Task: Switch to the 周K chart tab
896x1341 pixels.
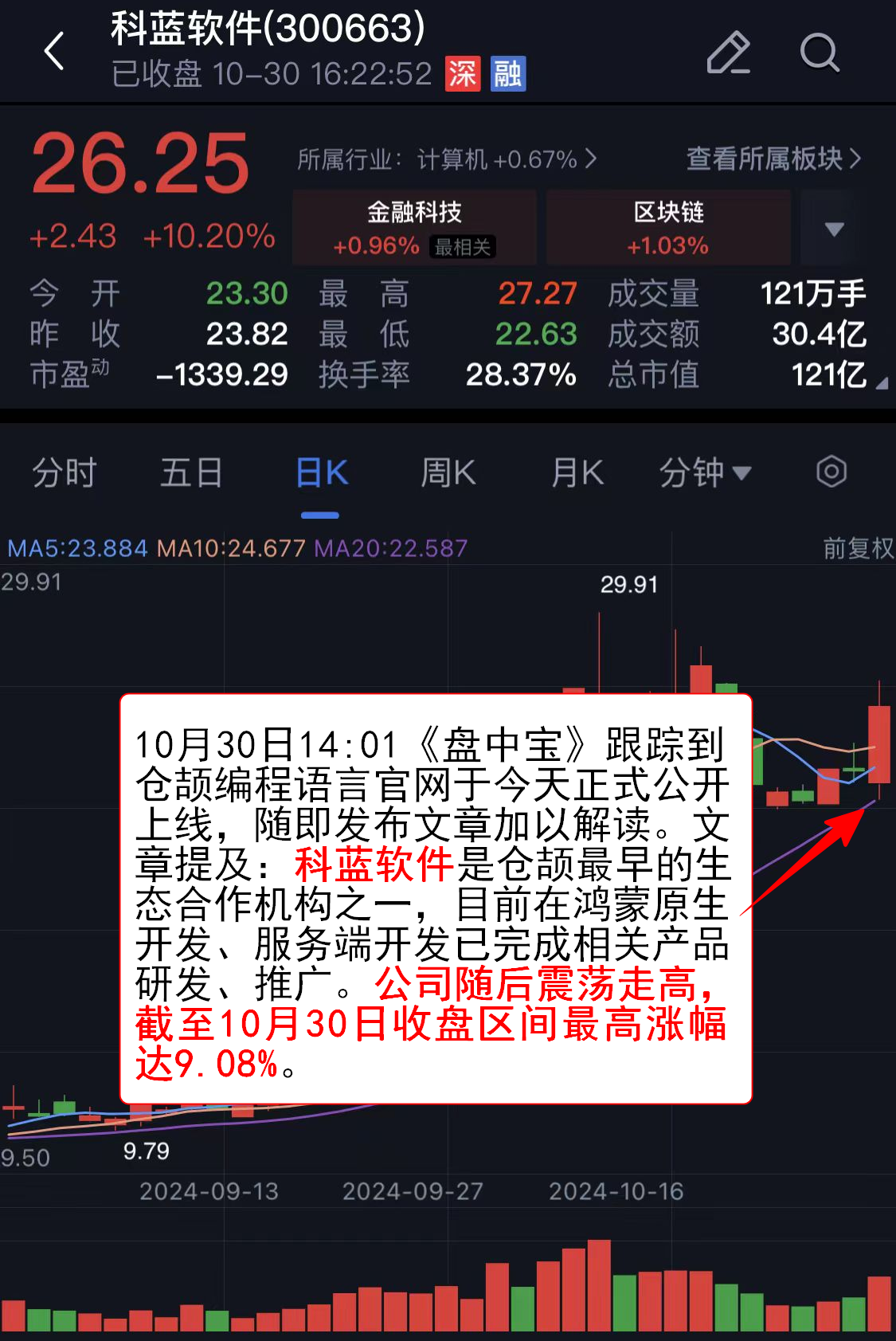Action: 448,473
